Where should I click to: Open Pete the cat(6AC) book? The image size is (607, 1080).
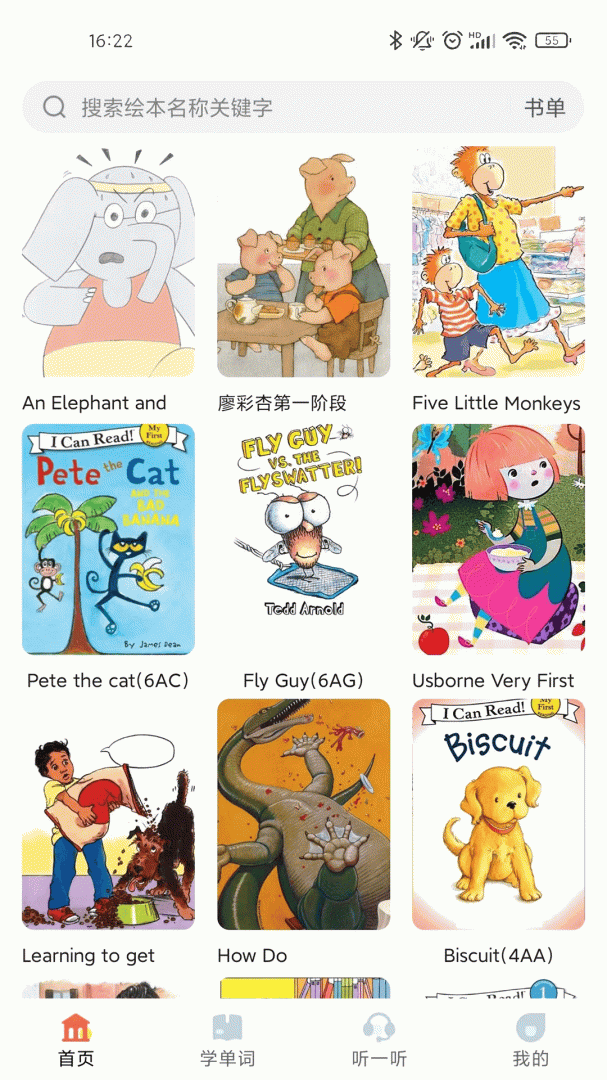(x=108, y=539)
